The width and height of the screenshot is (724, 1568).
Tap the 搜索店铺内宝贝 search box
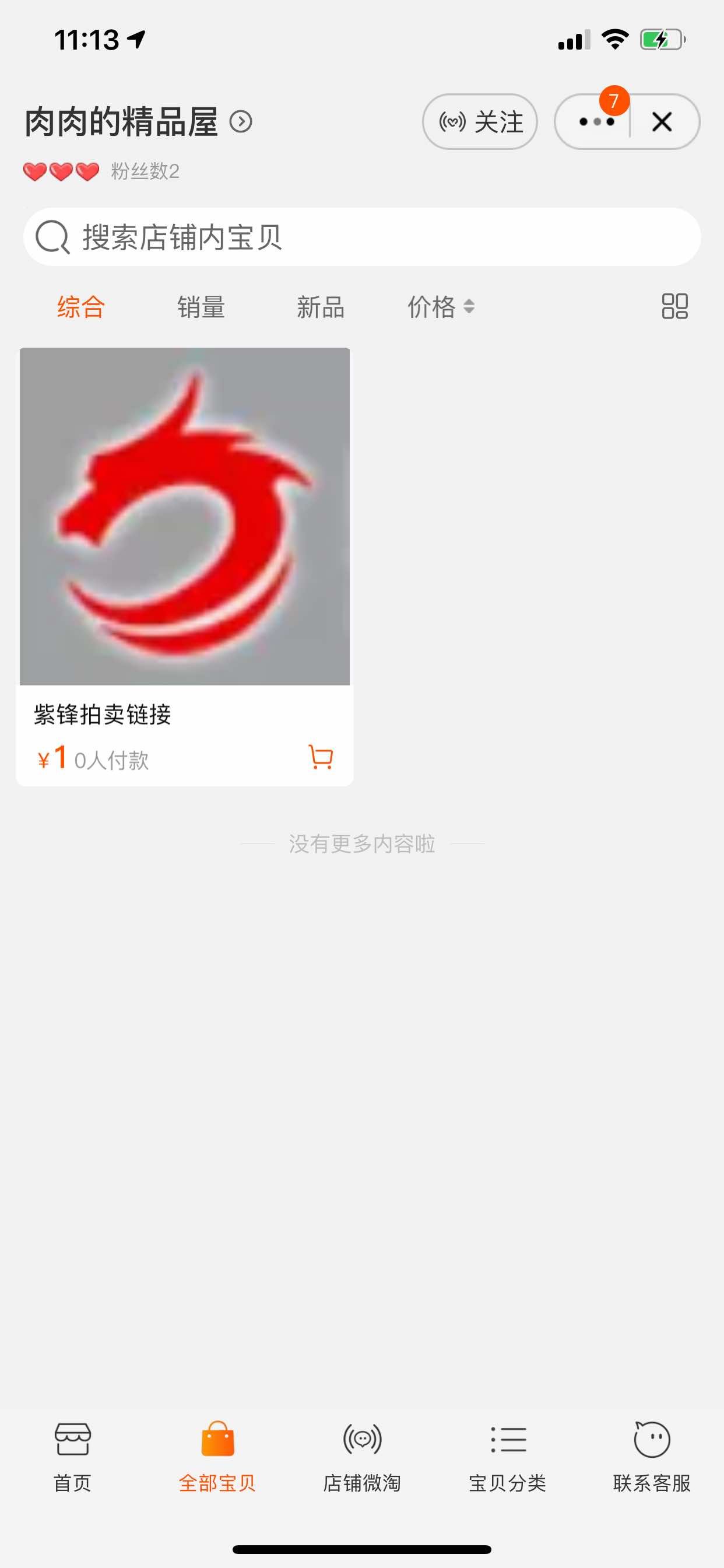point(362,237)
